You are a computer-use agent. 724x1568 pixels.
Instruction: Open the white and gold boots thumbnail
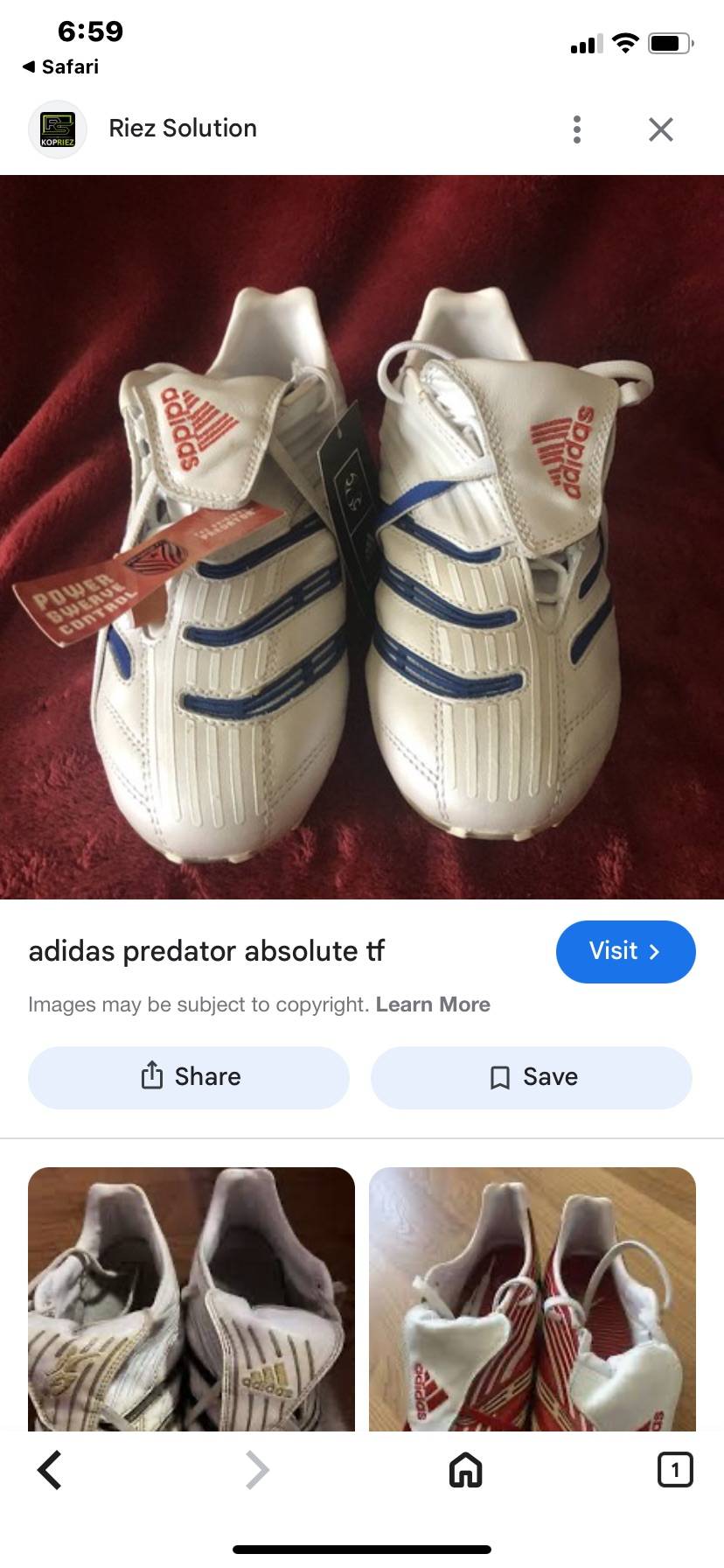(191, 1298)
